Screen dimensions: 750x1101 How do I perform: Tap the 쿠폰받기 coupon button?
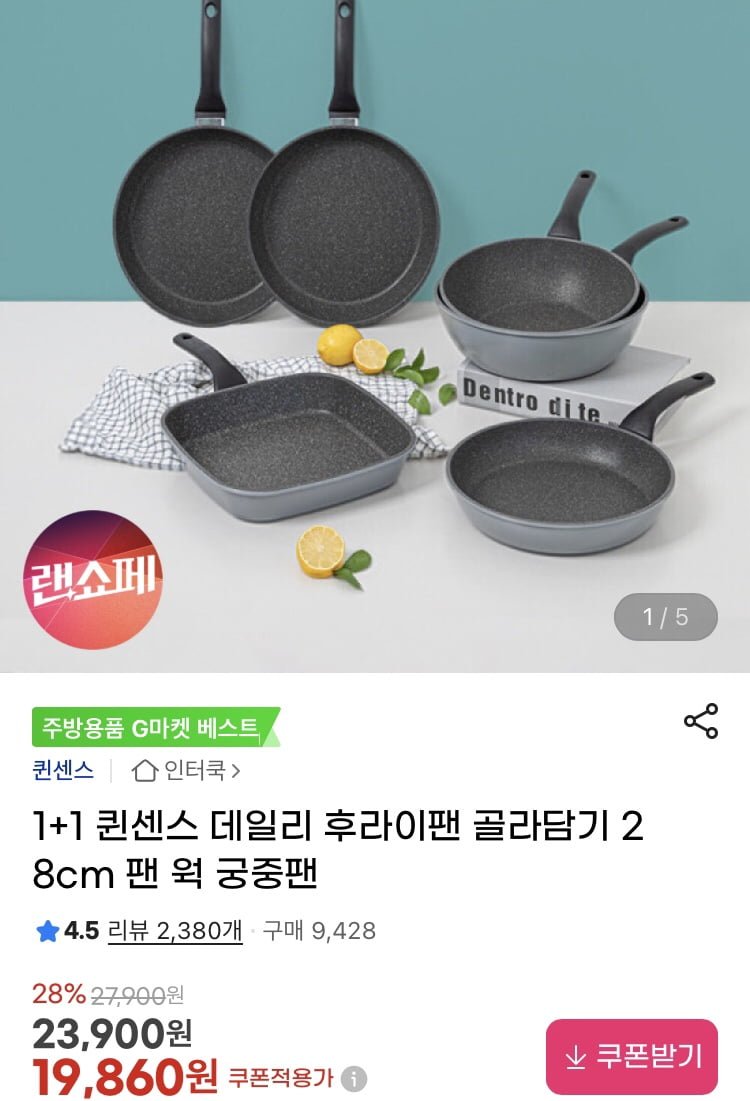pos(632,1056)
